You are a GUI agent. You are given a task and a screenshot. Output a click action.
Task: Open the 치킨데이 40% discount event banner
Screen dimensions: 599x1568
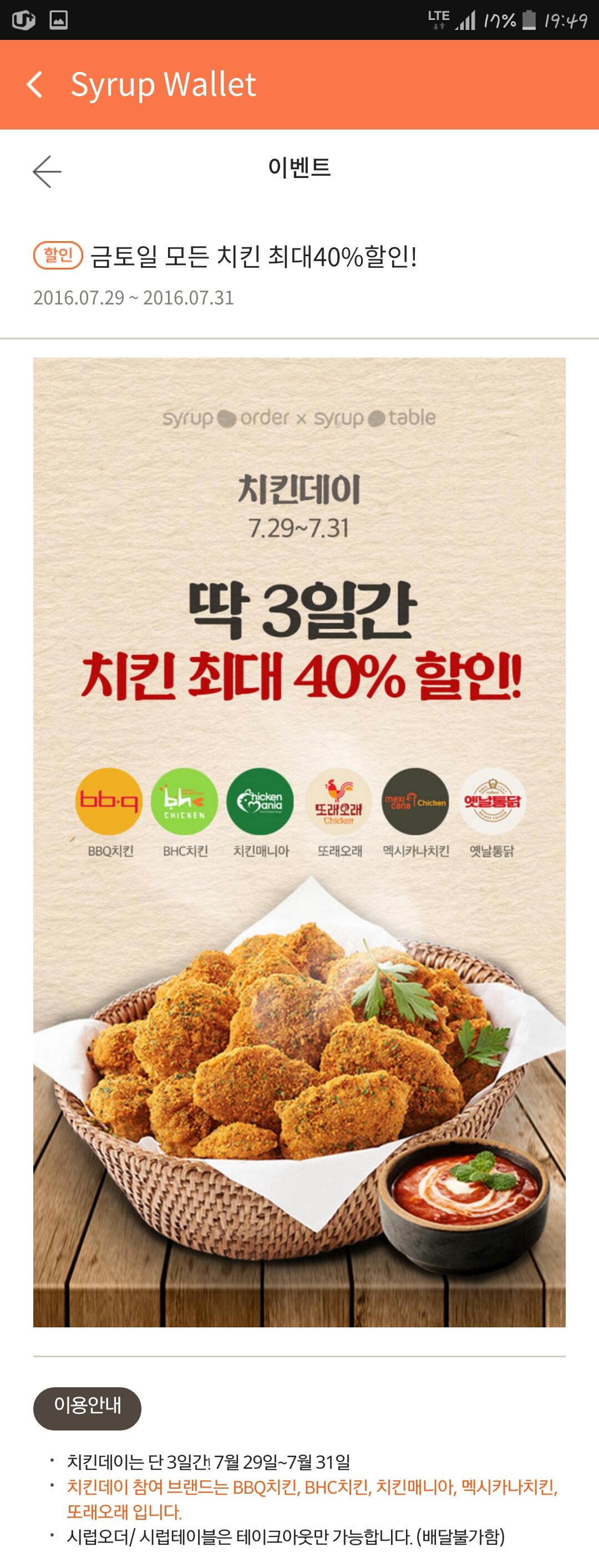point(299,842)
